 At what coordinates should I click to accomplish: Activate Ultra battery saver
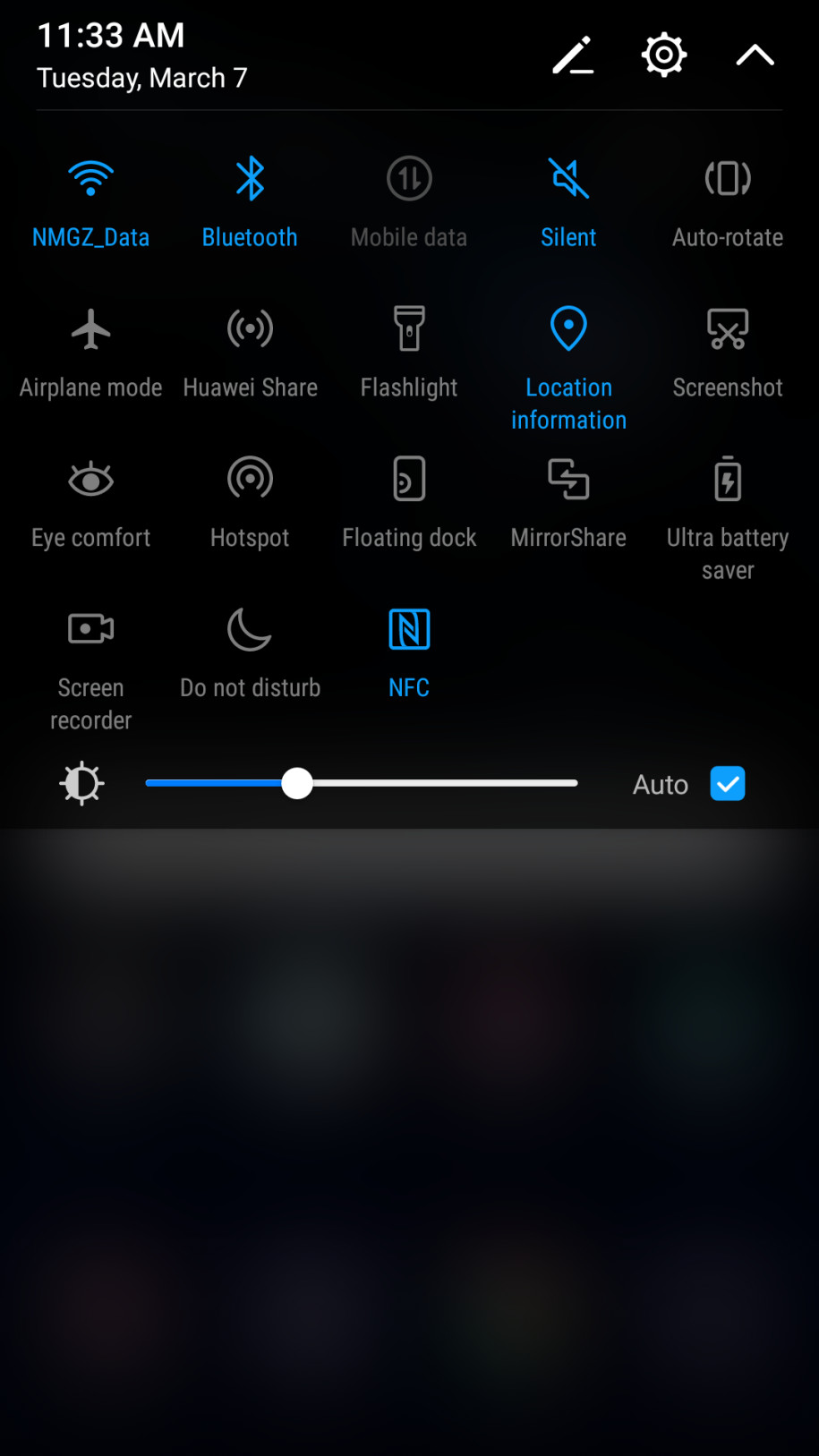(x=728, y=480)
